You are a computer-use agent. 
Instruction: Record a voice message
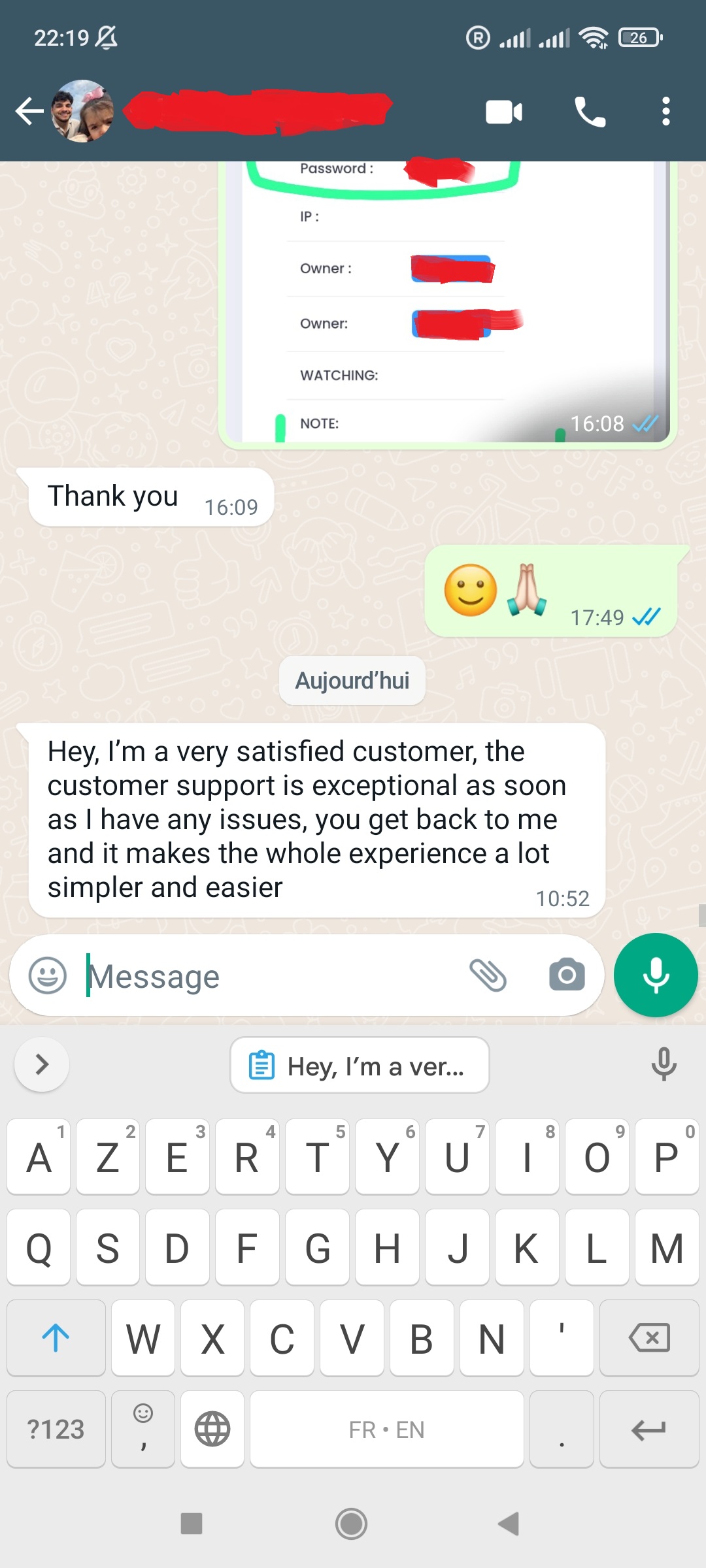point(656,975)
